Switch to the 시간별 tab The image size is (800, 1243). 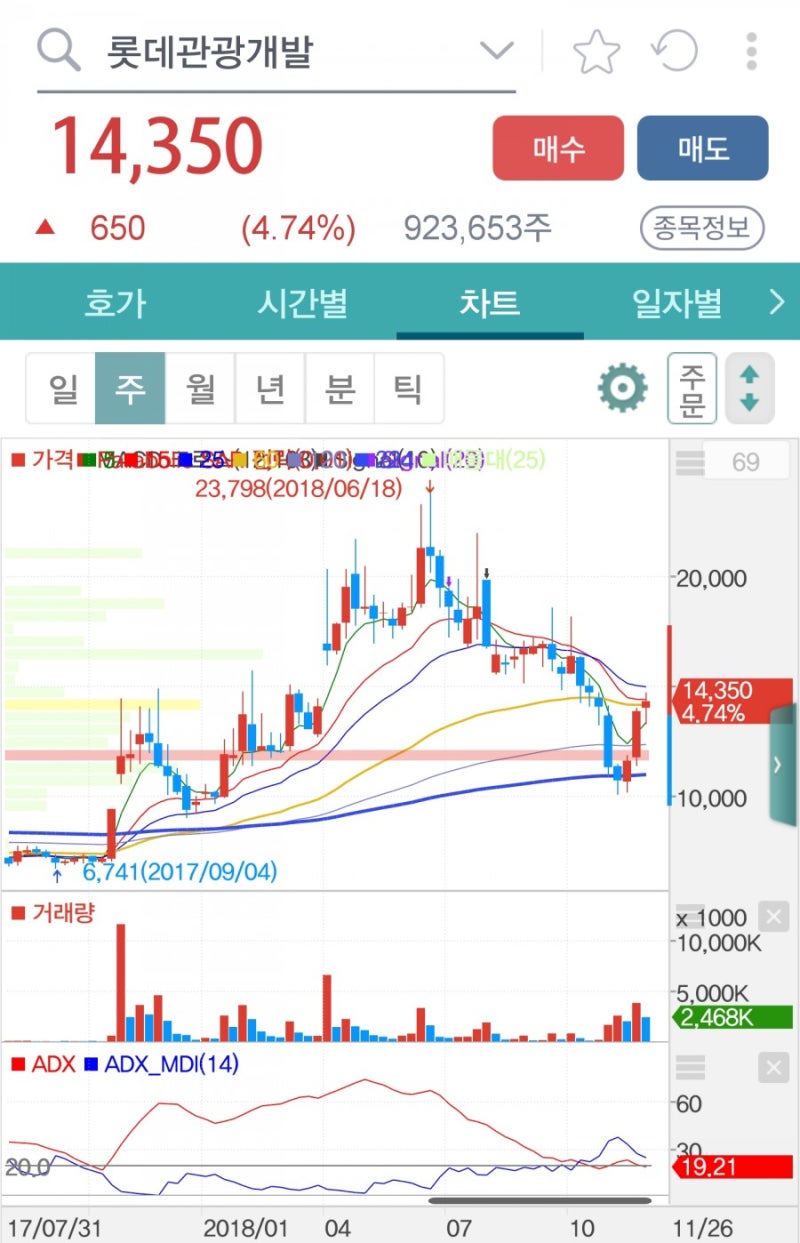[x=305, y=302]
